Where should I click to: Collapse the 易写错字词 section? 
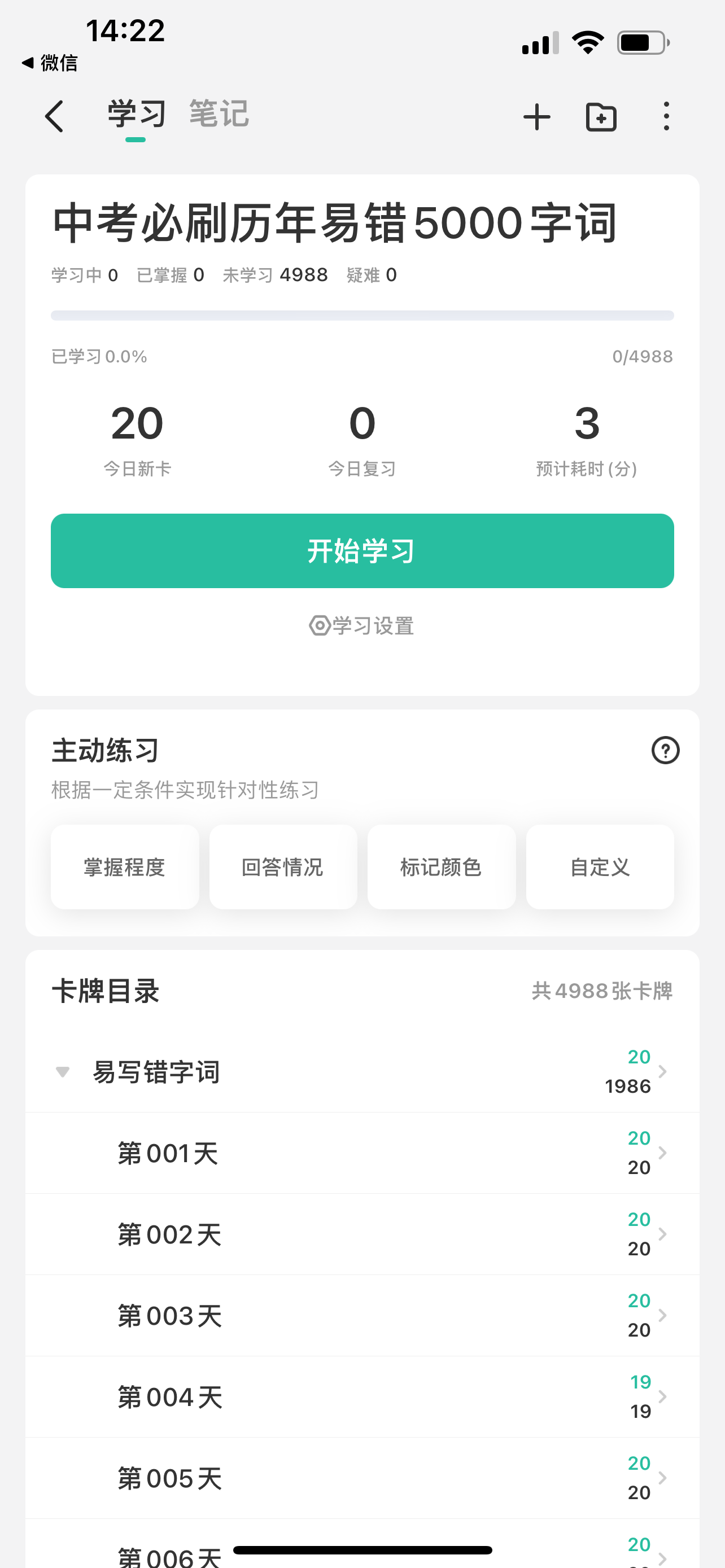click(x=62, y=1071)
